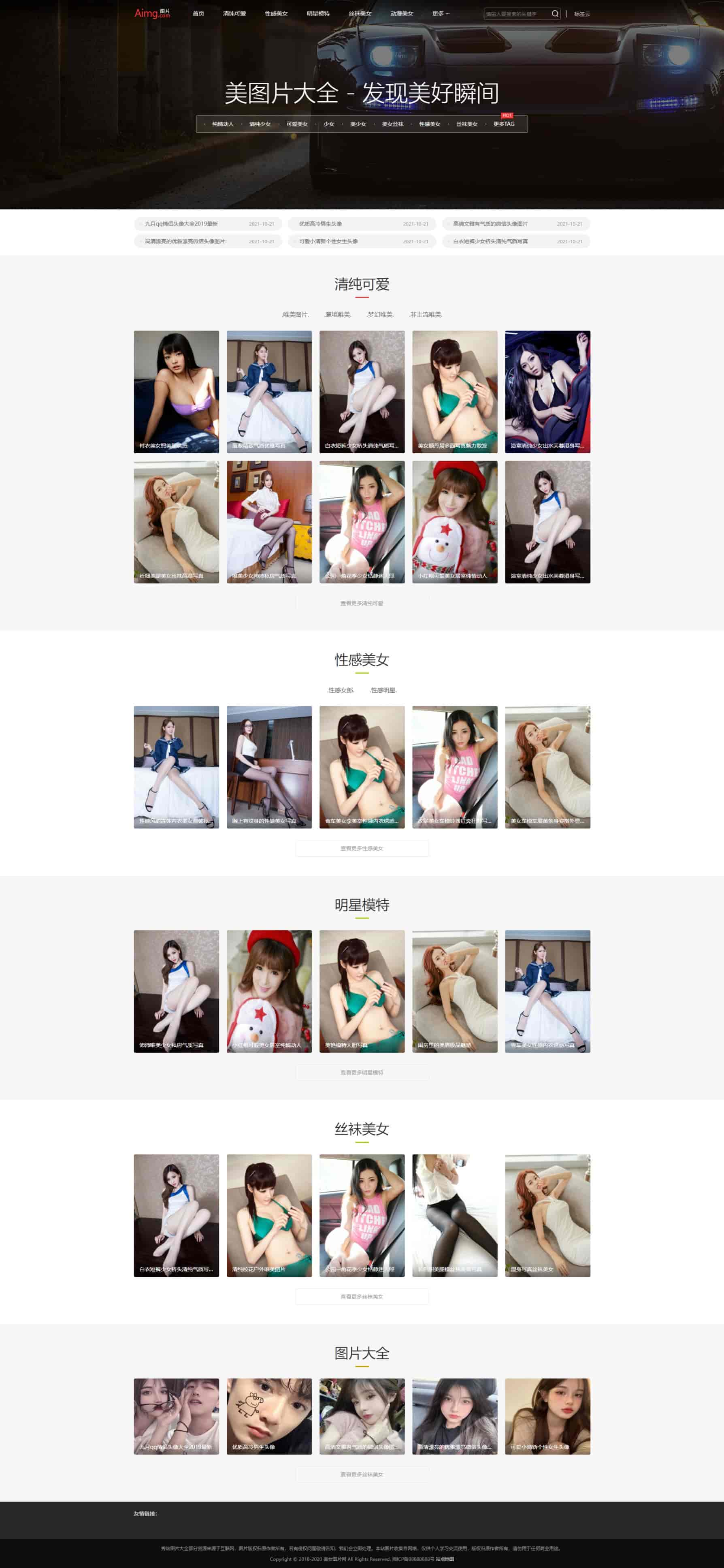Open the 小红帽可爱美女 card under 明星模特
The height and width of the screenshot is (1568, 724).
click(x=269, y=991)
